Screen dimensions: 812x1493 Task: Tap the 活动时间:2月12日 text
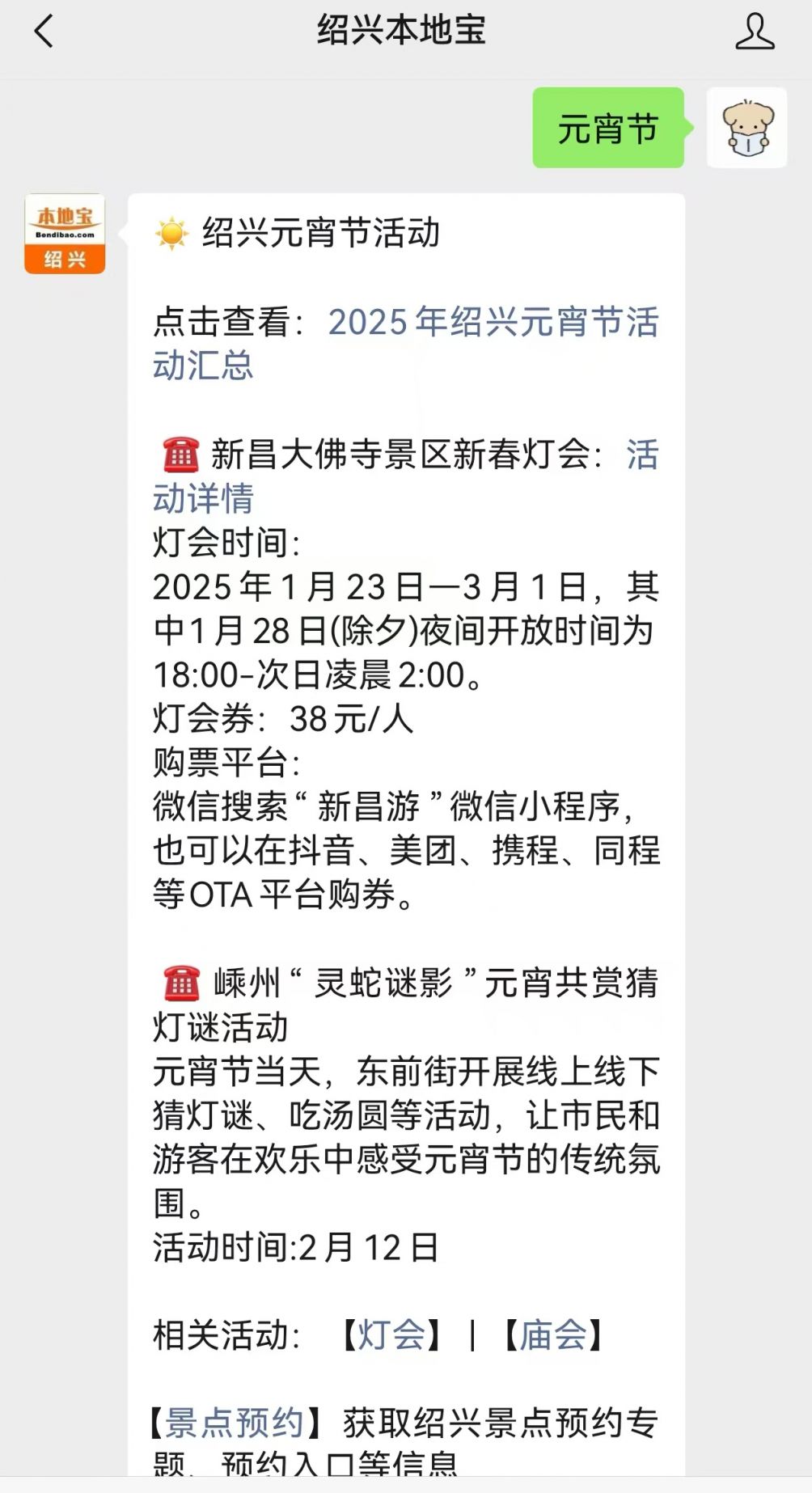click(x=295, y=1248)
